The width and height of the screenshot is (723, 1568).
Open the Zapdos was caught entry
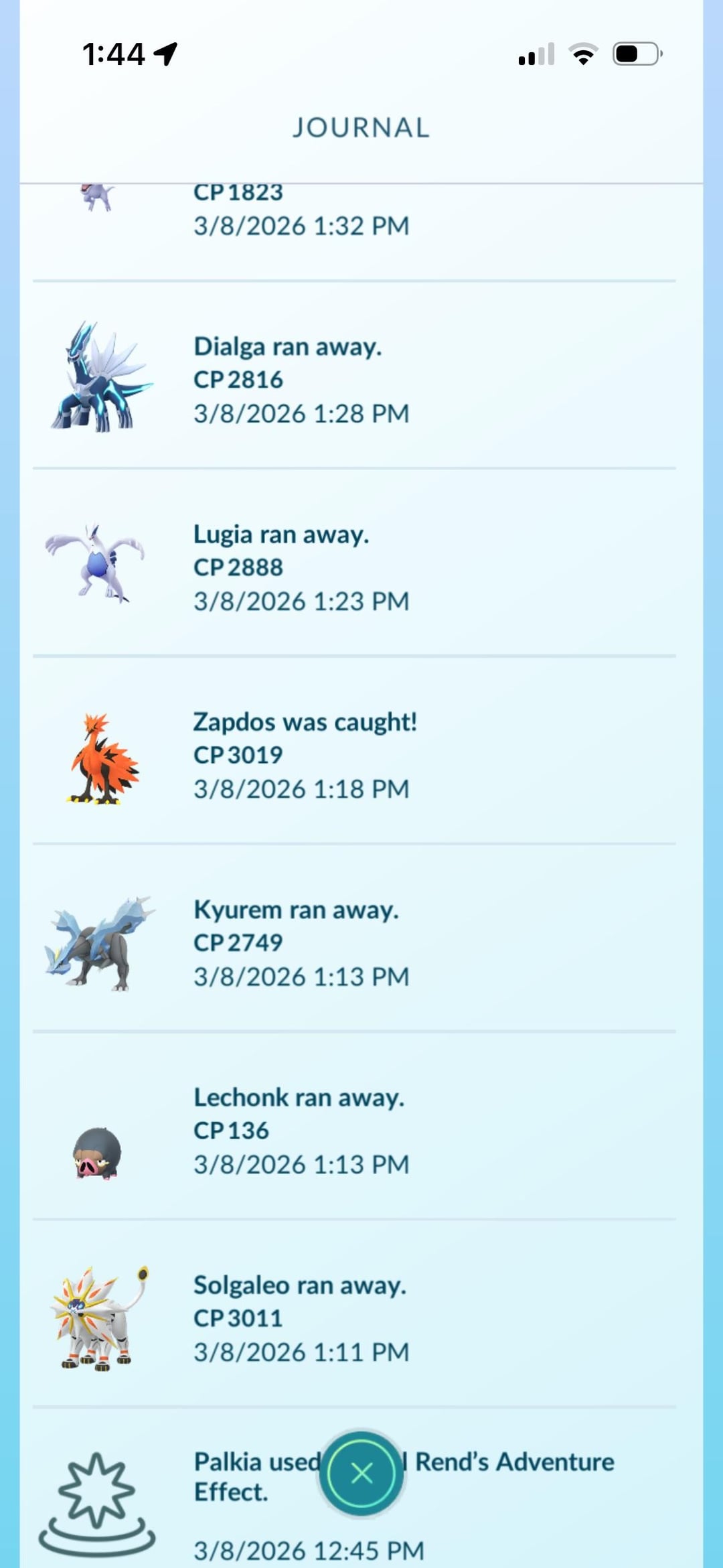(x=305, y=755)
